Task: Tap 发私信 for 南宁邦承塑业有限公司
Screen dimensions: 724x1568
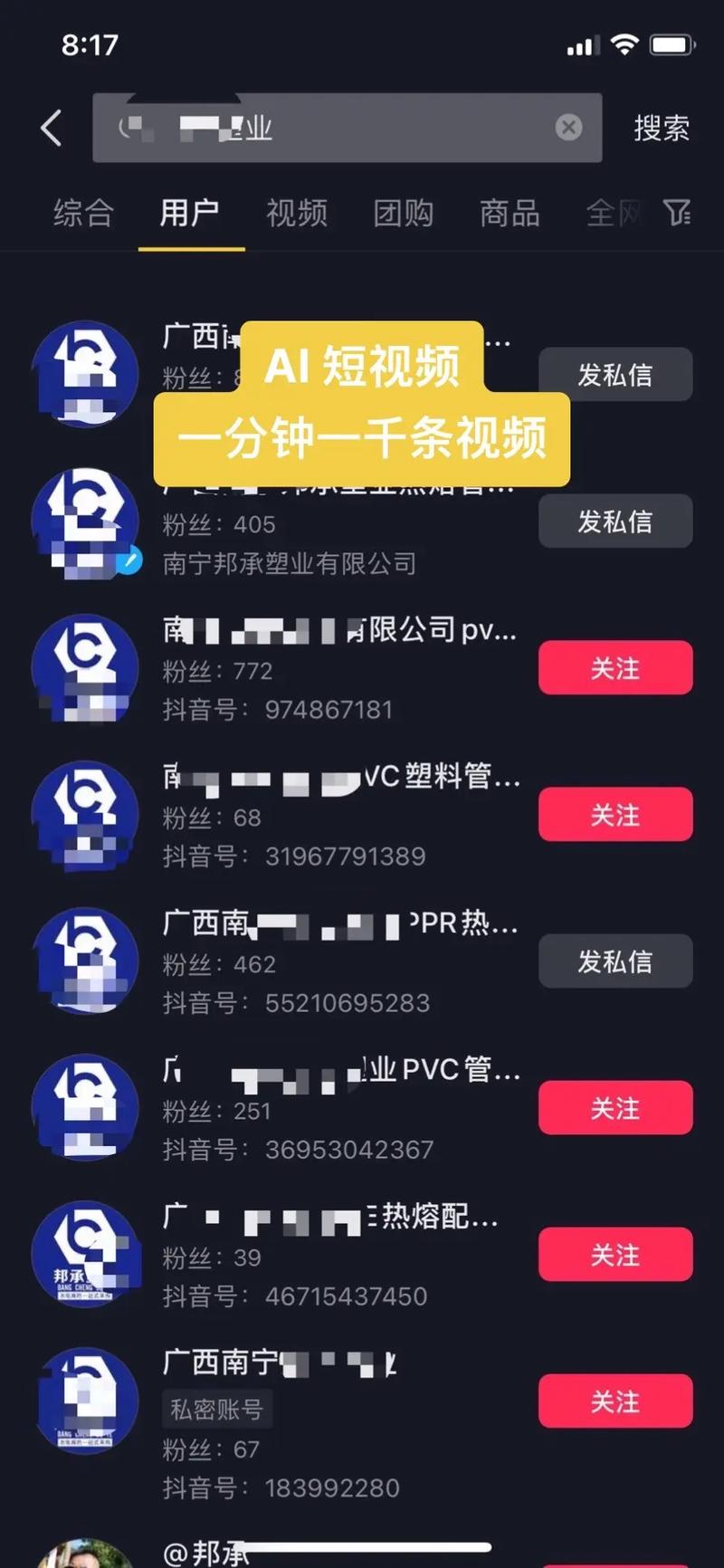Action: click(615, 521)
